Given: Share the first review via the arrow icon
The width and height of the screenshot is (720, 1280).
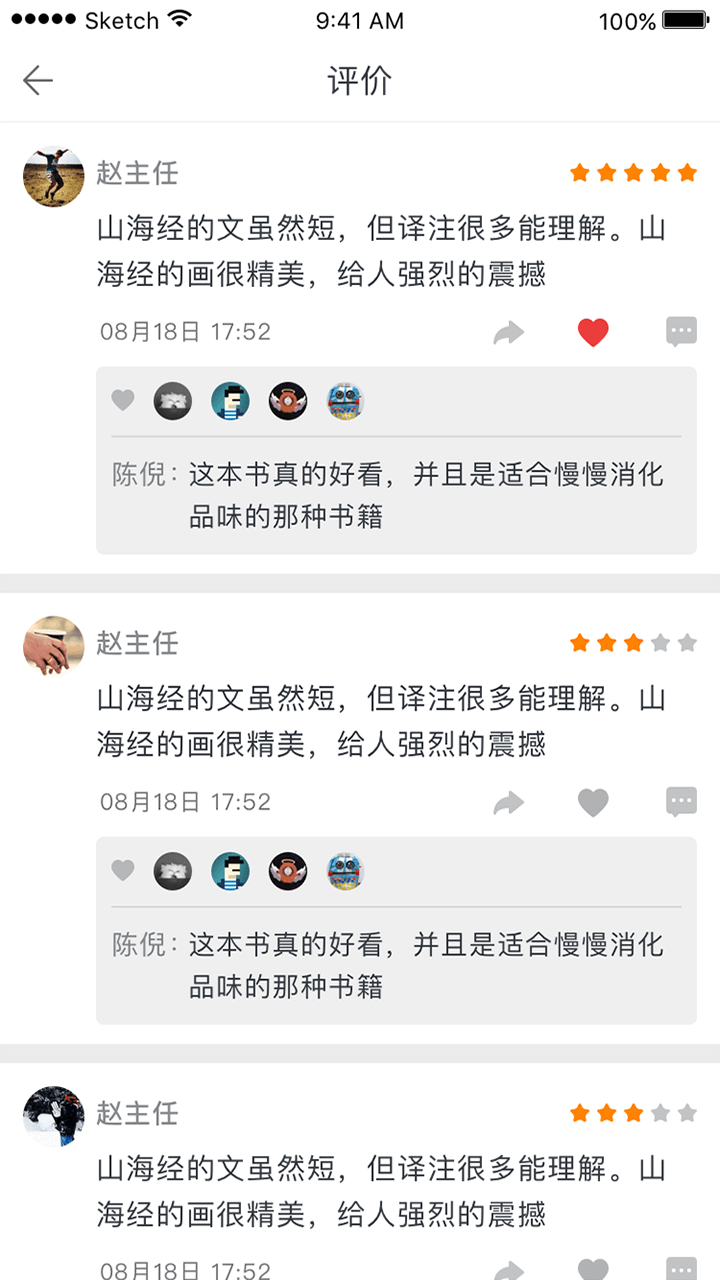Looking at the screenshot, I should 509,332.
